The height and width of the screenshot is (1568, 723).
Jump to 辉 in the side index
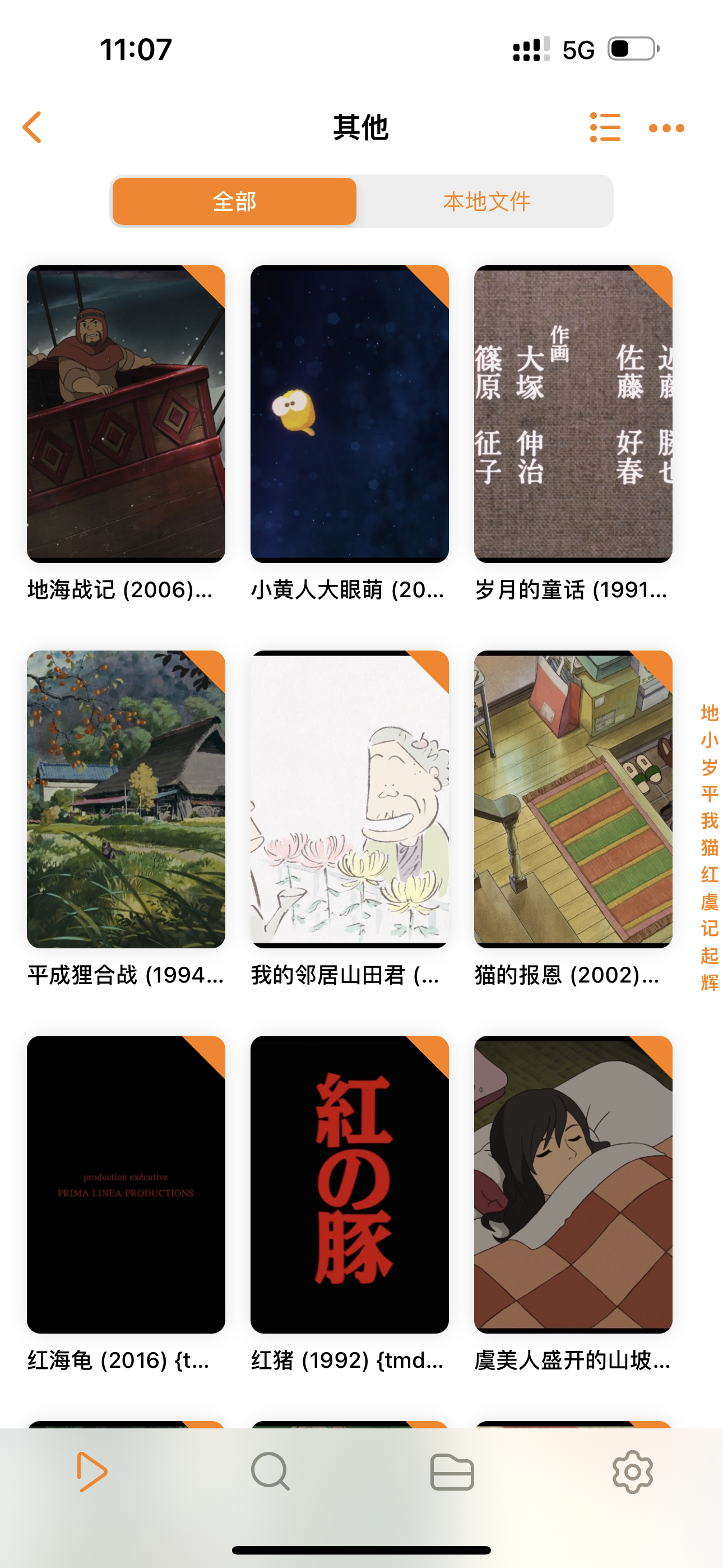click(709, 983)
